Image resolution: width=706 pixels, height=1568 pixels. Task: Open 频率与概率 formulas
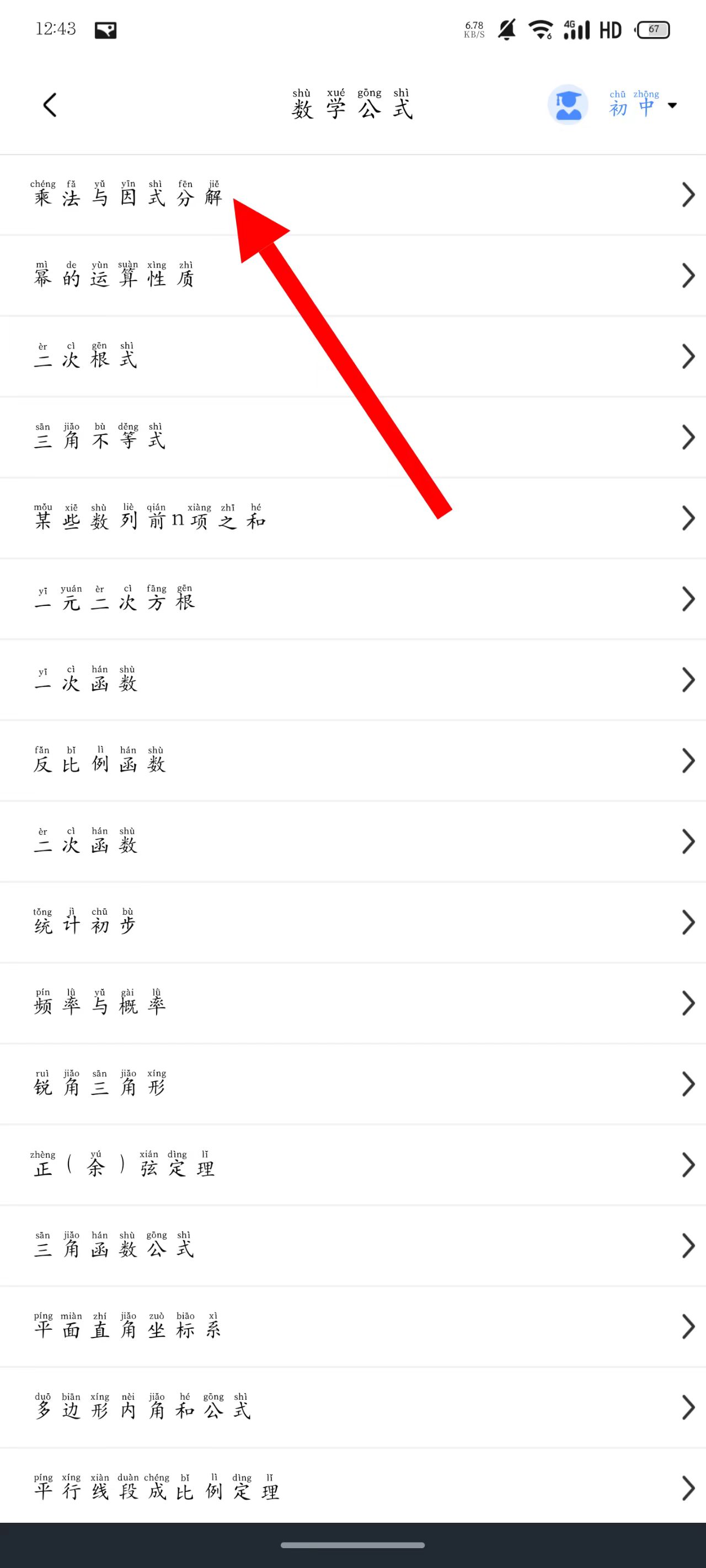[352, 1003]
